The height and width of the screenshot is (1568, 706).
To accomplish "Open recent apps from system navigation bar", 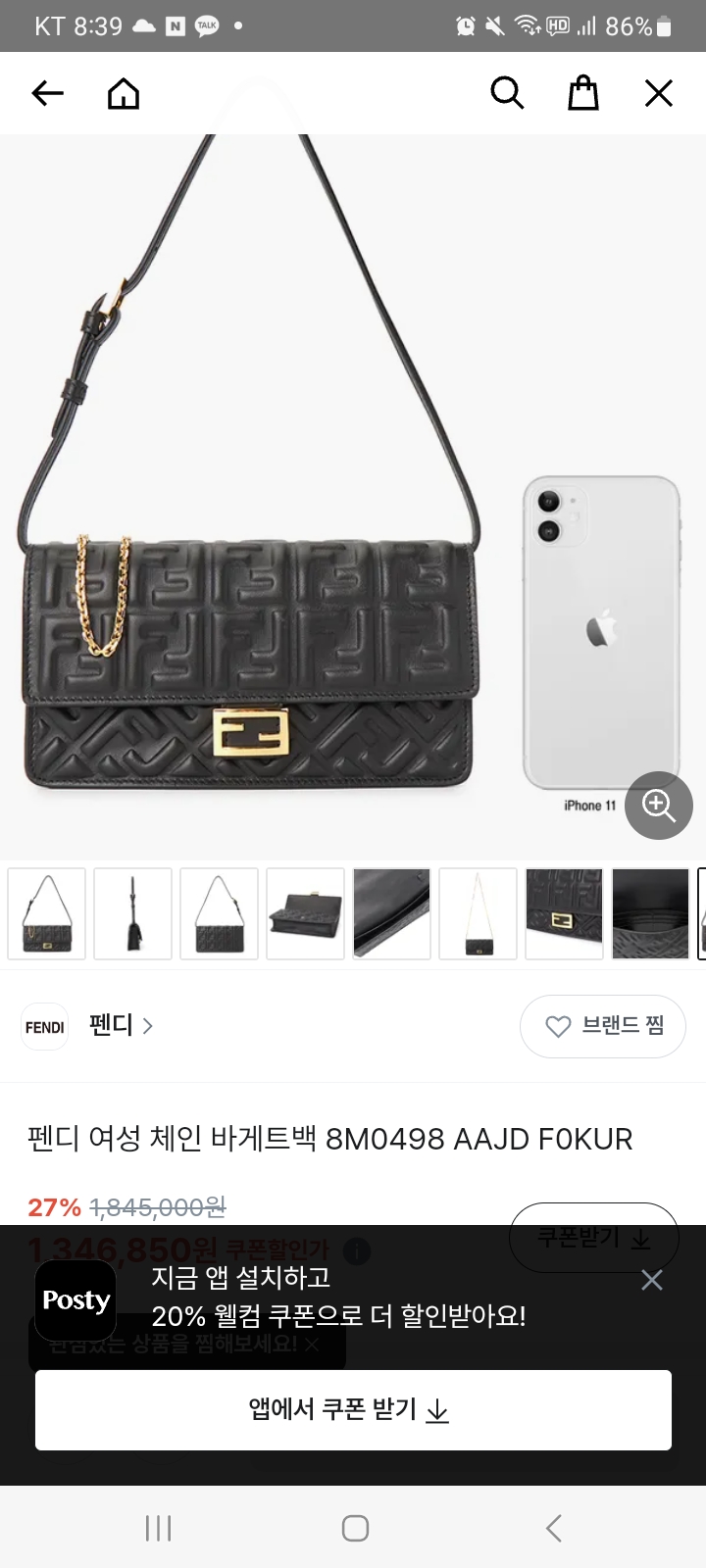I will click(x=158, y=1528).
